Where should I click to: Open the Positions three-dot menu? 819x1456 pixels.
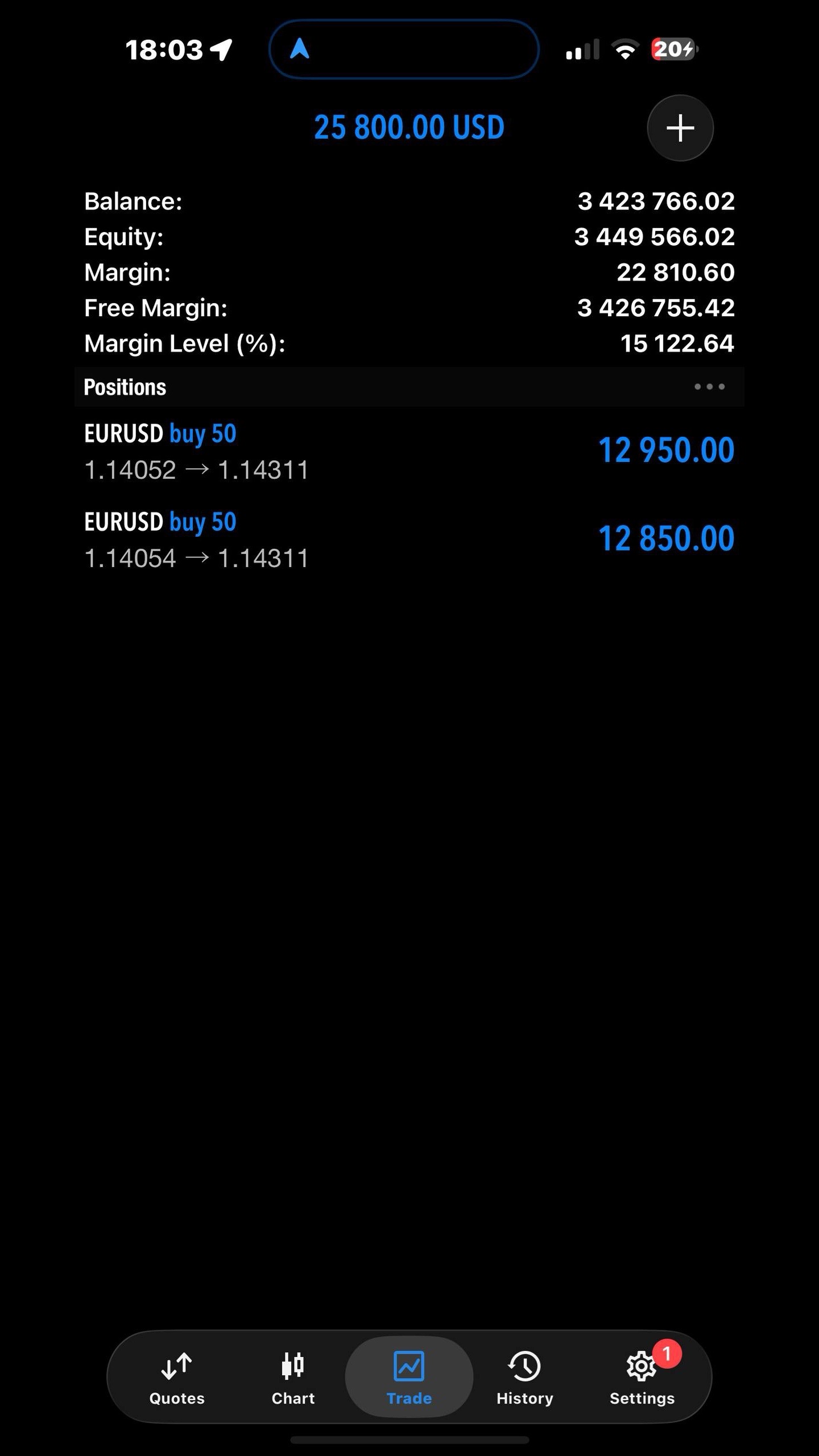point(709,387)
